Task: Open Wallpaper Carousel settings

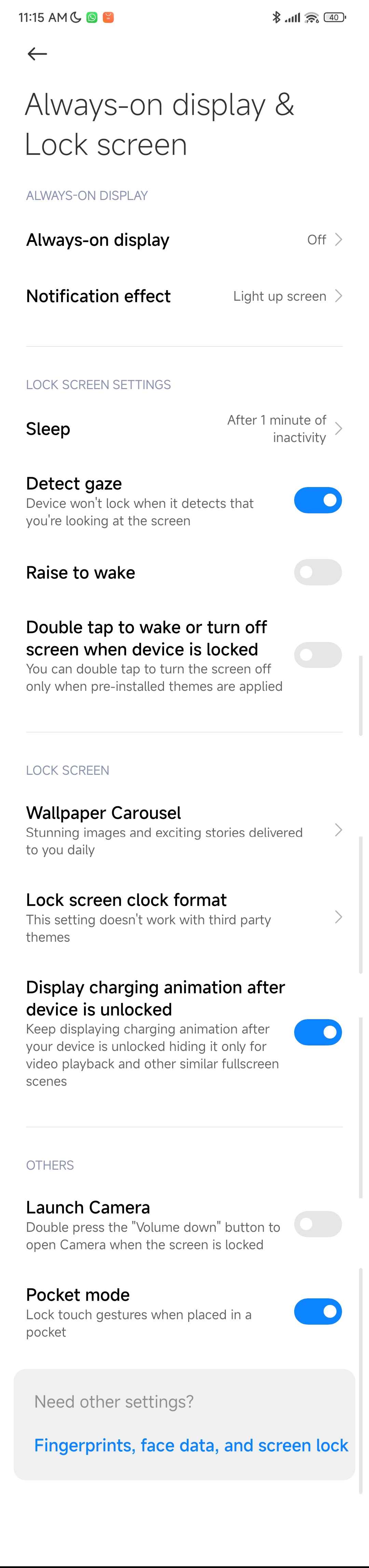Action: tap(184, 830)
